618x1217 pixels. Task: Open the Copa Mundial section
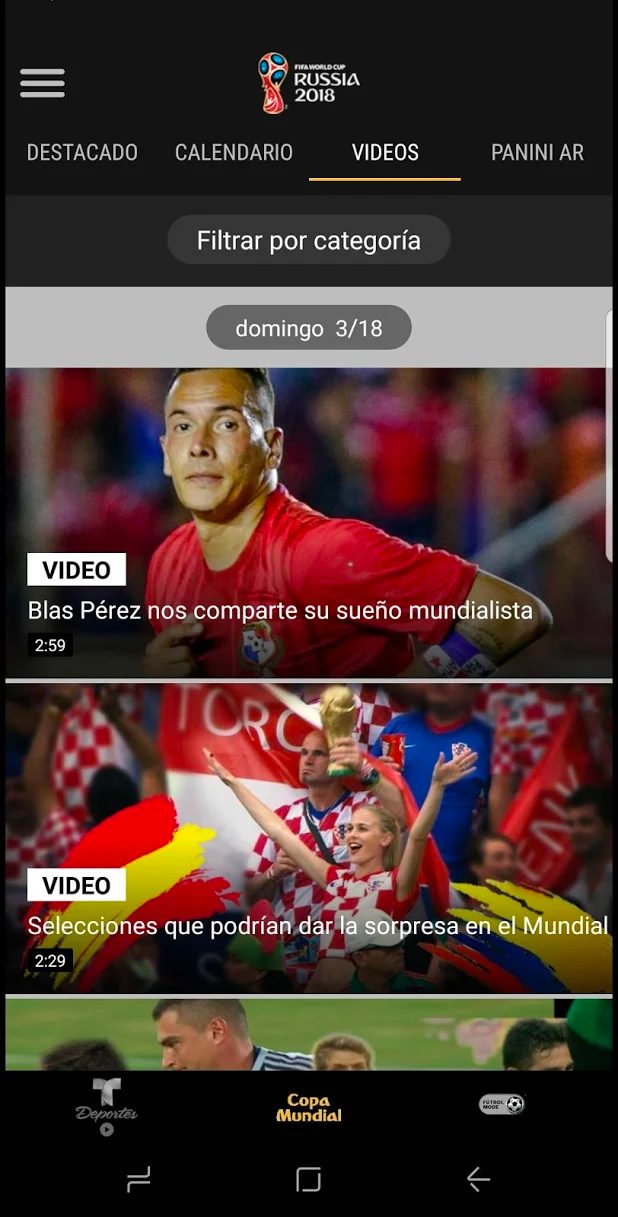(309, 1107)
